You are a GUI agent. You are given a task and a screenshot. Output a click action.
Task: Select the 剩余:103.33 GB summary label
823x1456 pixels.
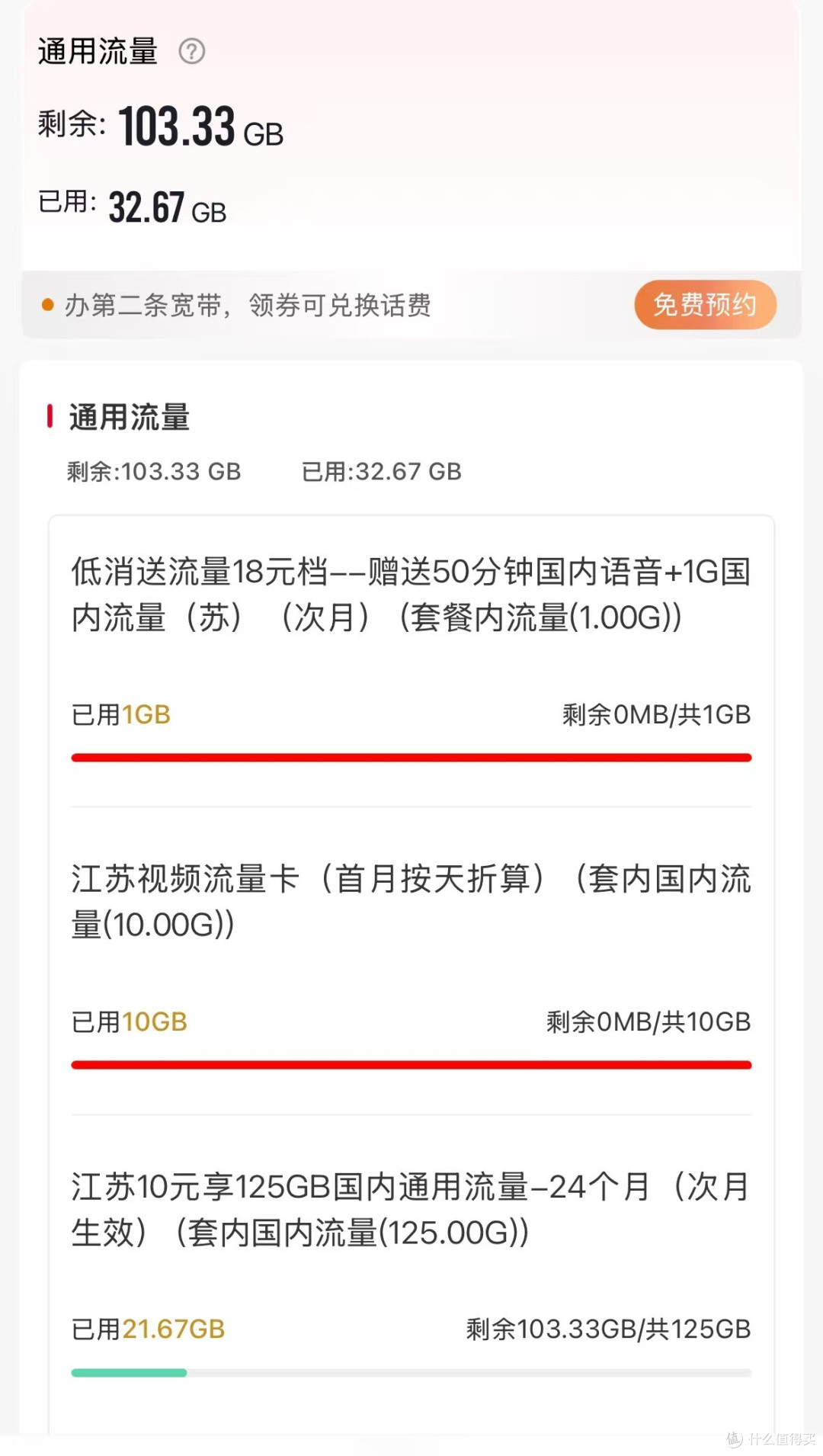coord(152,473)
